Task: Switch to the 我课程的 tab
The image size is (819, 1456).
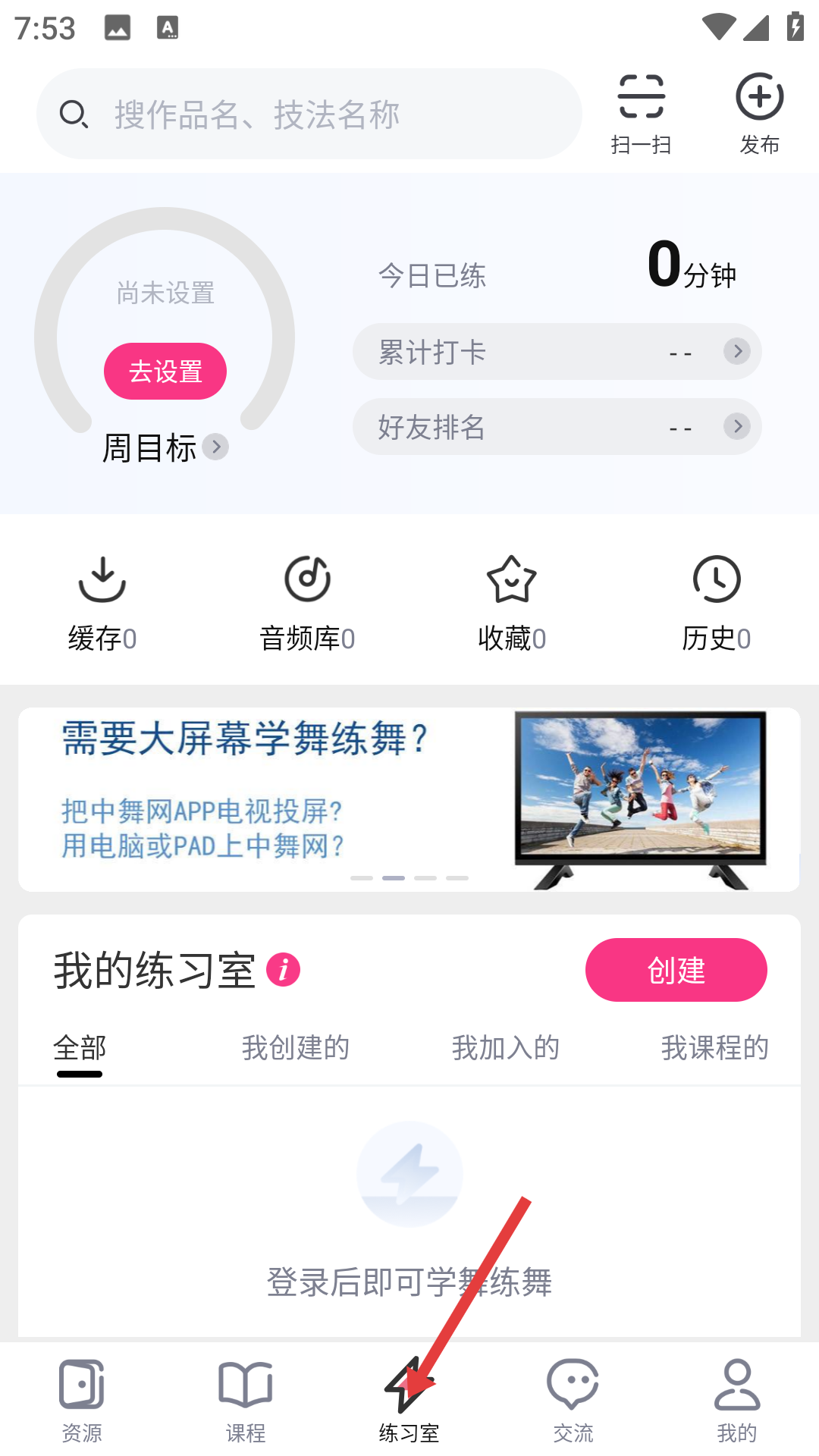Action: click(714, 1048)
